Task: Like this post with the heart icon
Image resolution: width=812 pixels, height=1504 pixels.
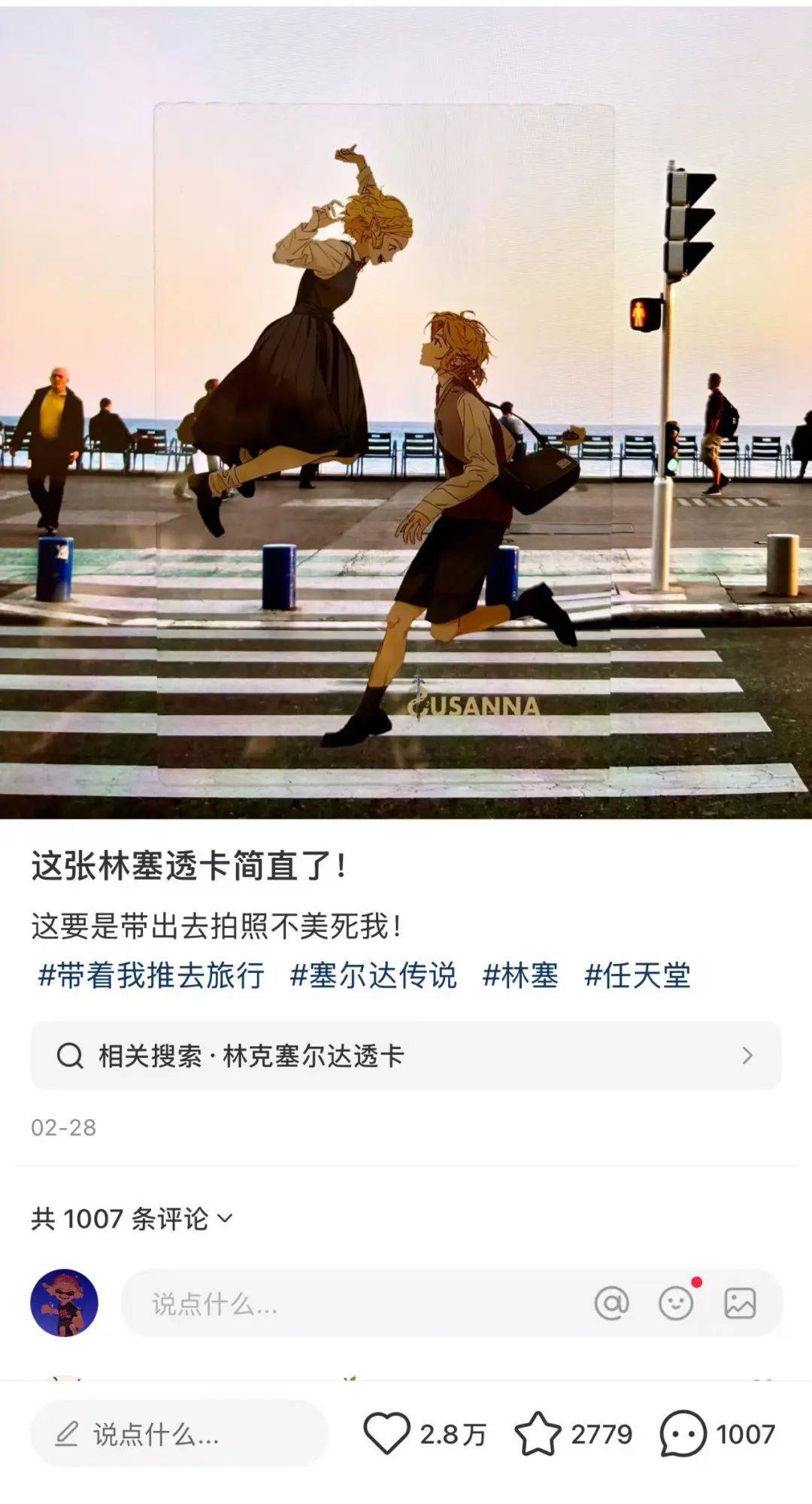Action: [x=386, y=1433]
